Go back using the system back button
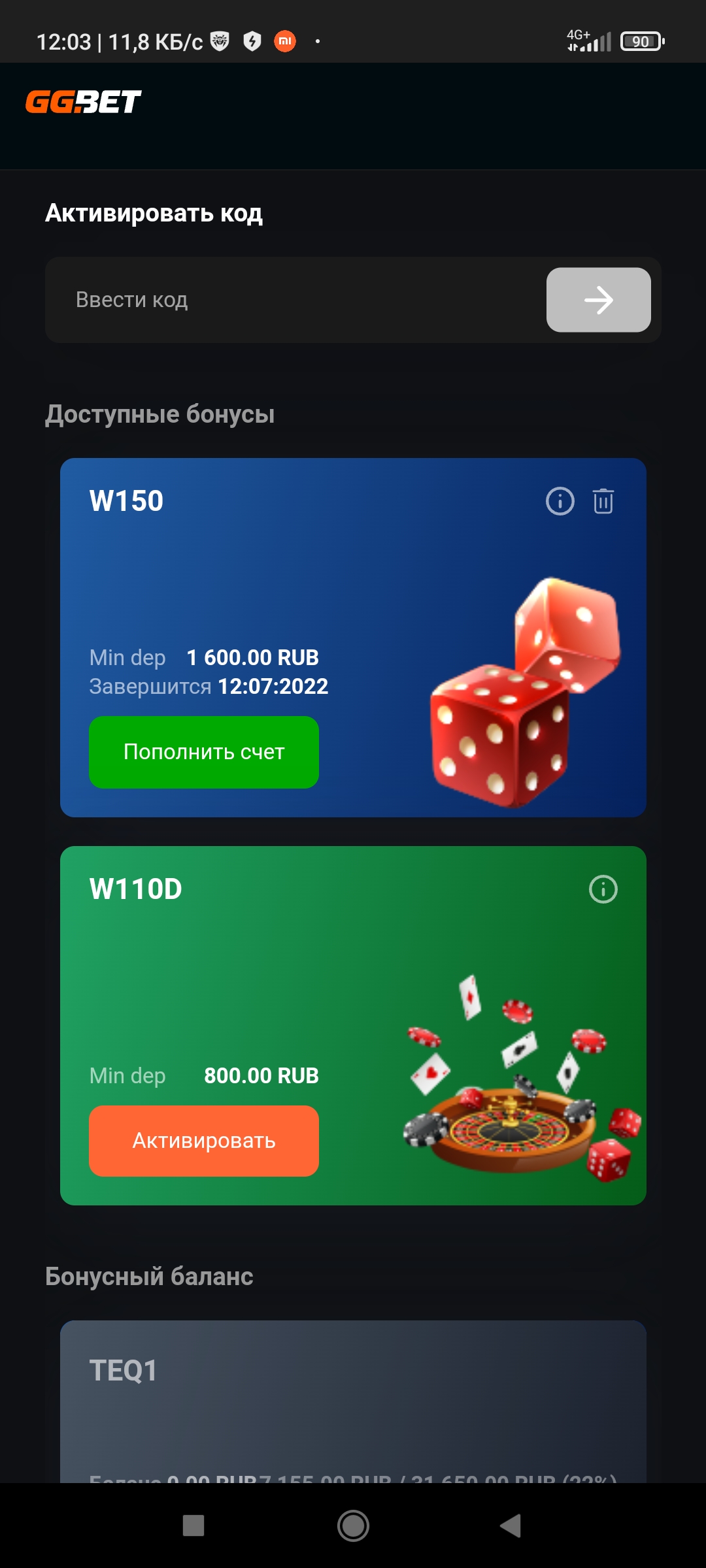Image resolution: width=706 pixels, height=1568 pixels. coord(511,1526)
